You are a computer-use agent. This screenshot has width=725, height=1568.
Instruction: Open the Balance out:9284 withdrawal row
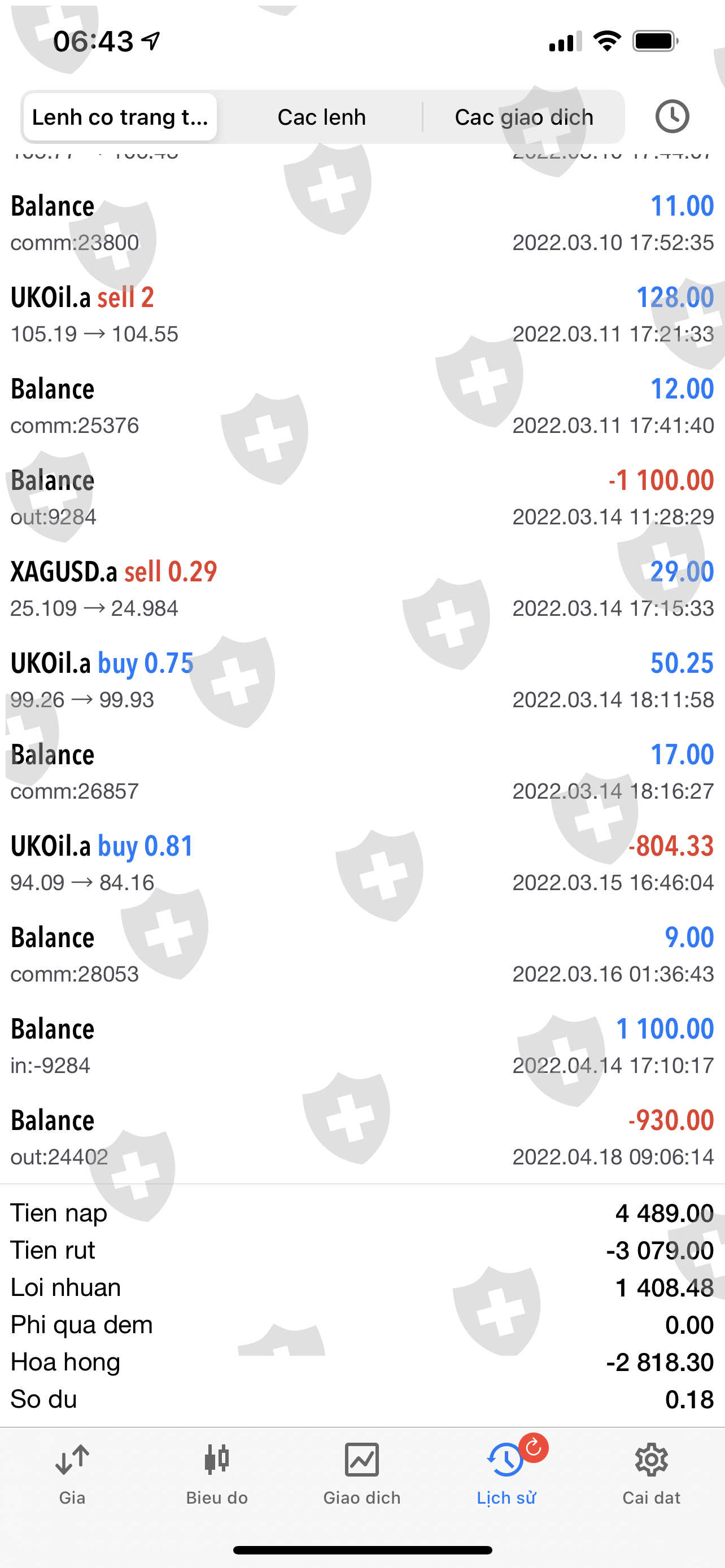[362, 497]
